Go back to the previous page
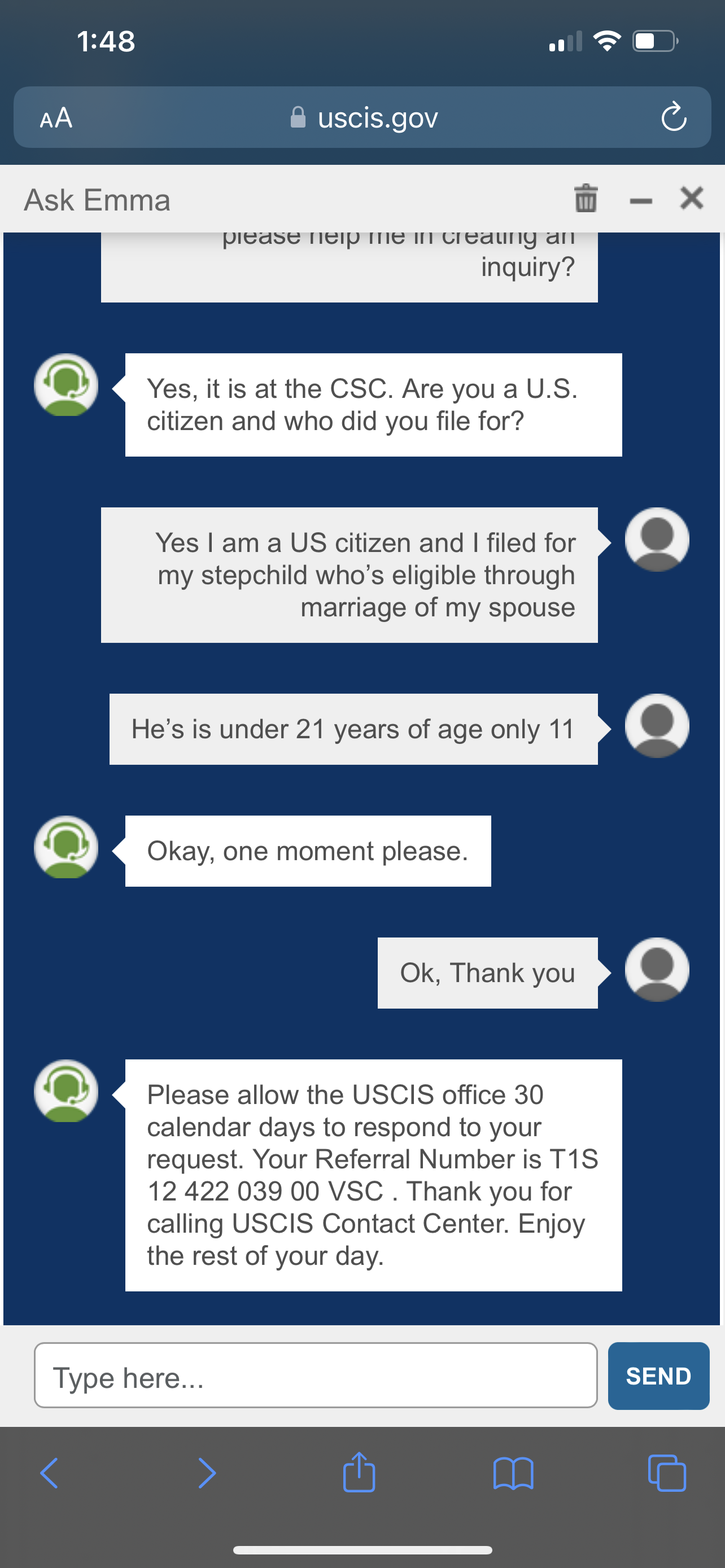725x1568 pixels. [x=49, y=1473]
